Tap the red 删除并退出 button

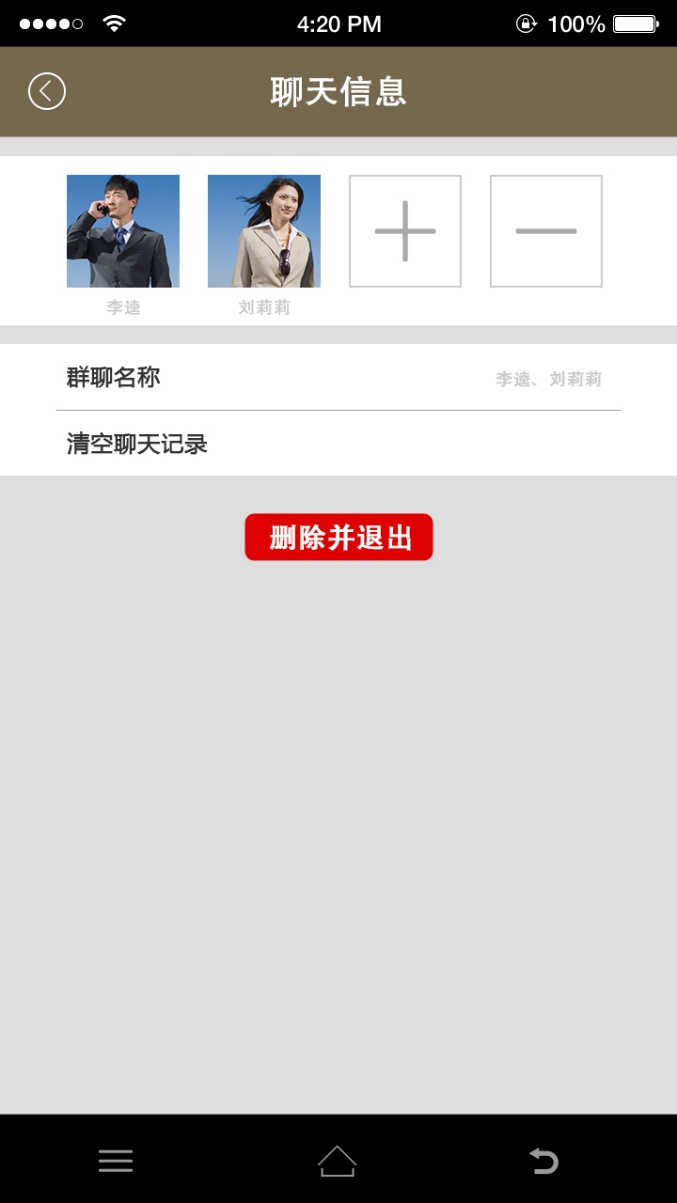(339, 537)
